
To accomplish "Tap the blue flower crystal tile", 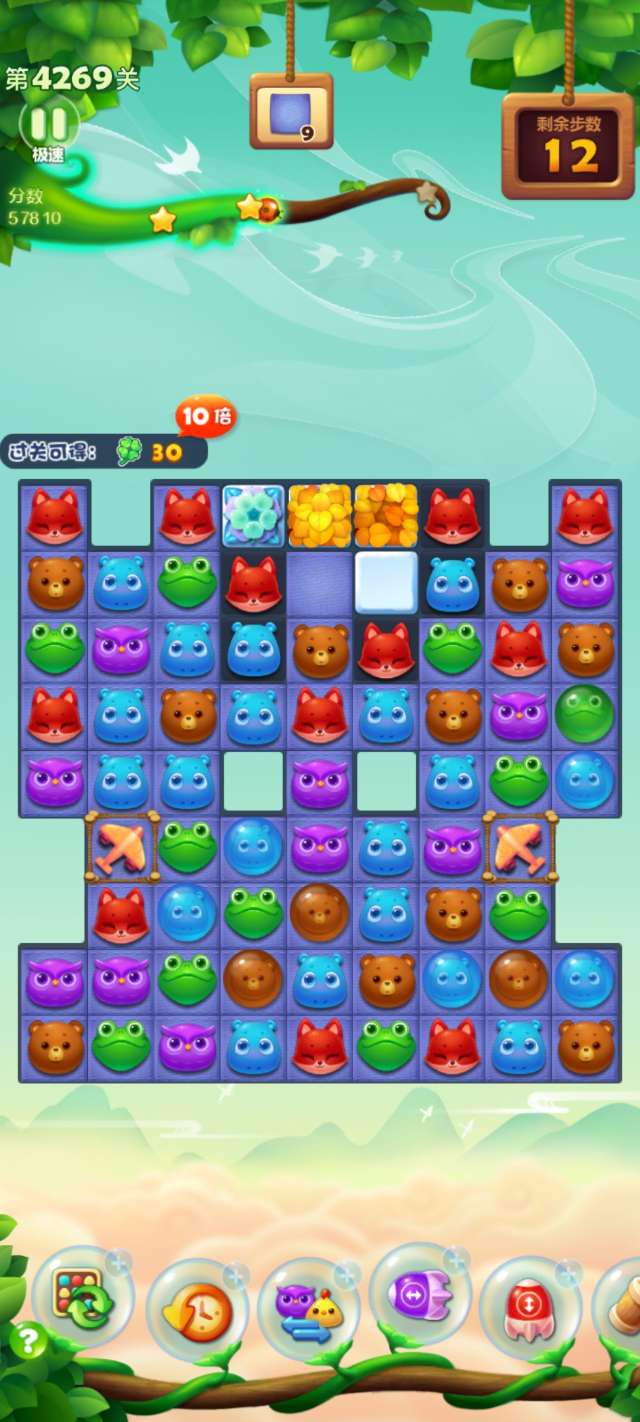I will (253, 515).
